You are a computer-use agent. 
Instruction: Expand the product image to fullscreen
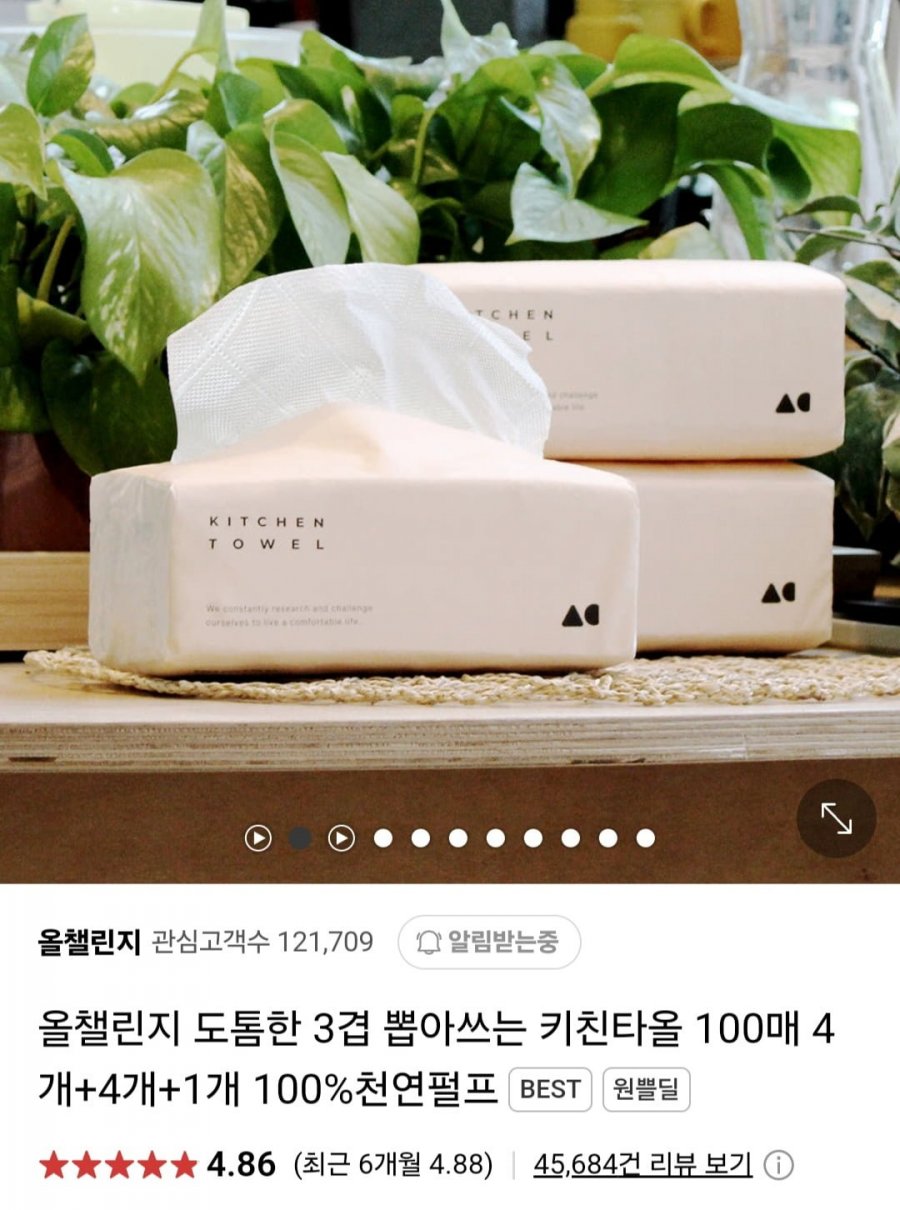click(836, 819)
